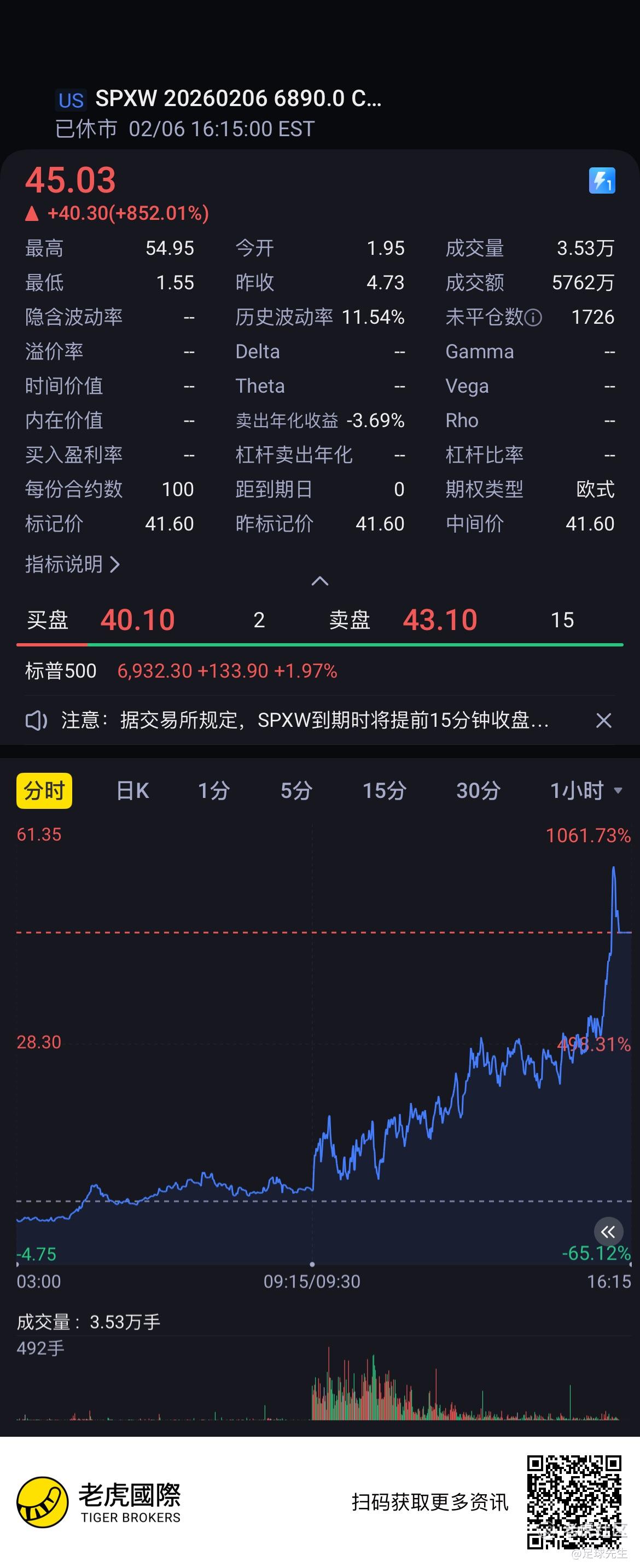Select the 分时 chart tab

point(44,791)
